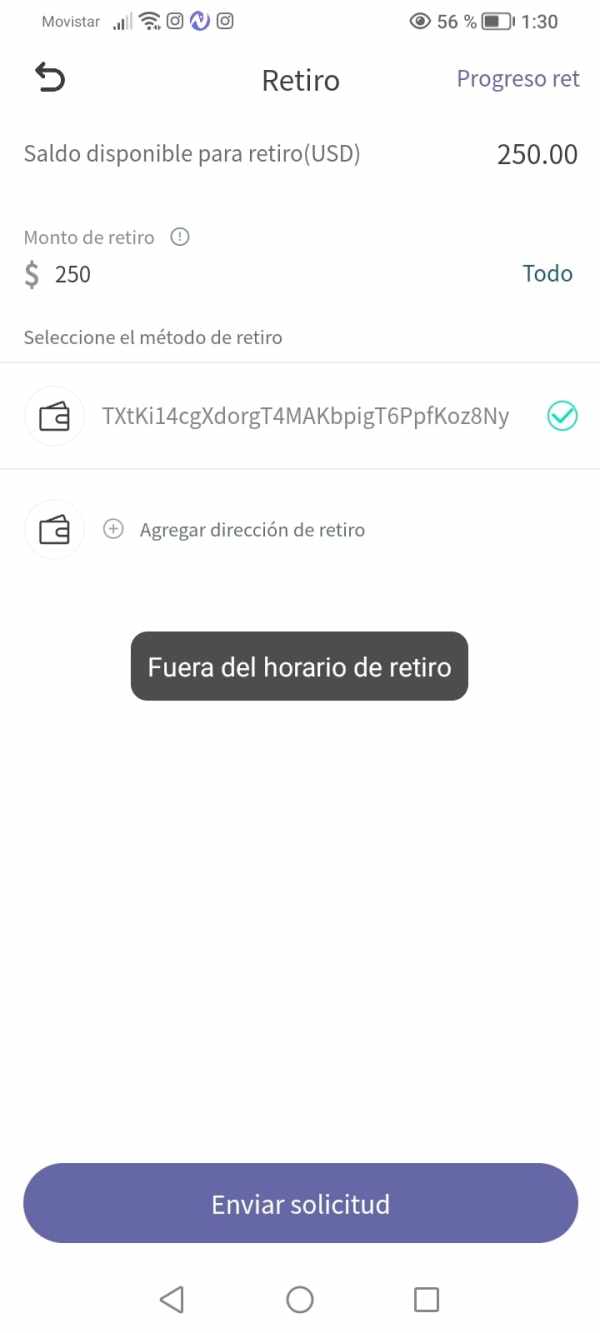600x1333 pixels.
Task: Select Todo to withdraw full balance
Action: click(x=547, y=274)
